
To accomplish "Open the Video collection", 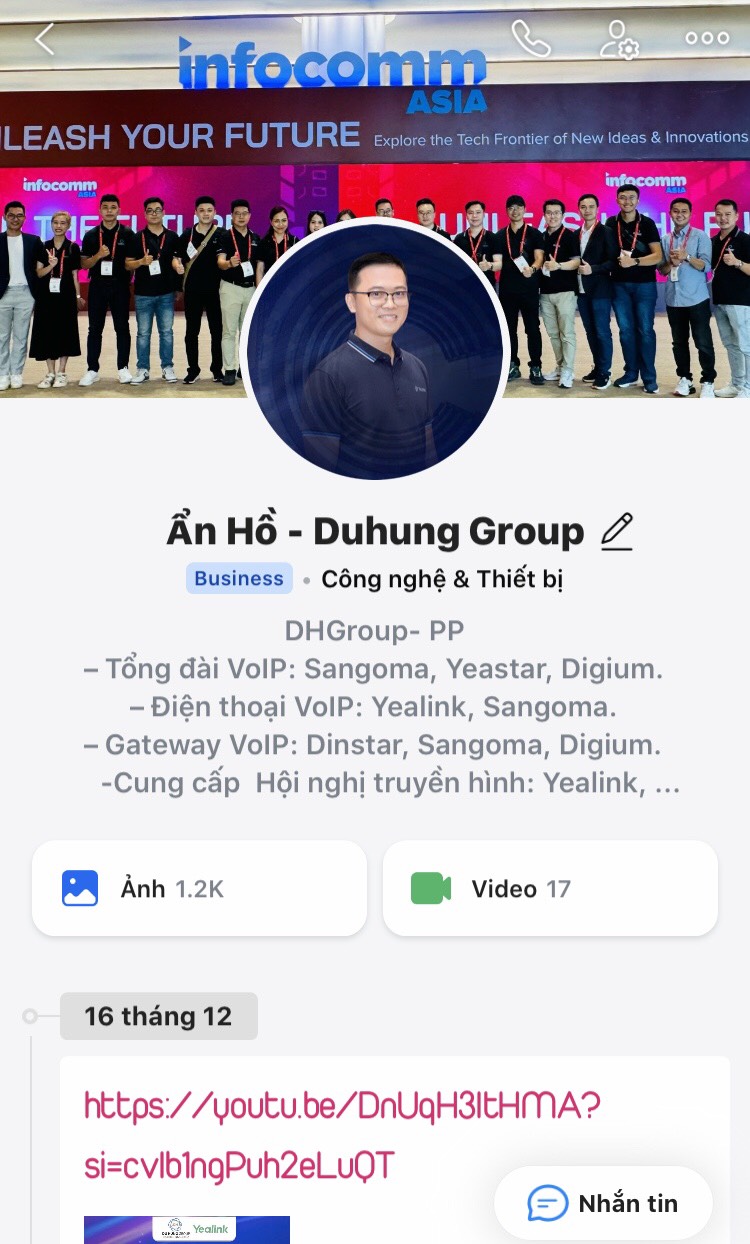I will (550, 888).
